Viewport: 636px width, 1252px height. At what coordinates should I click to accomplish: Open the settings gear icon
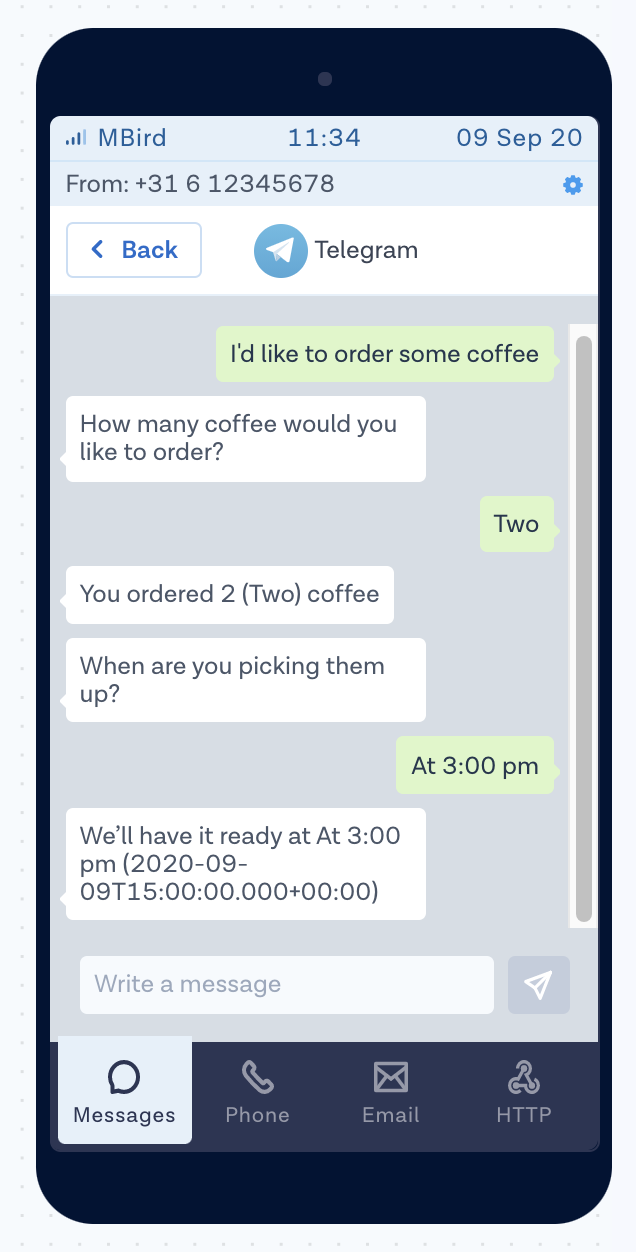[x=572, y=185]
